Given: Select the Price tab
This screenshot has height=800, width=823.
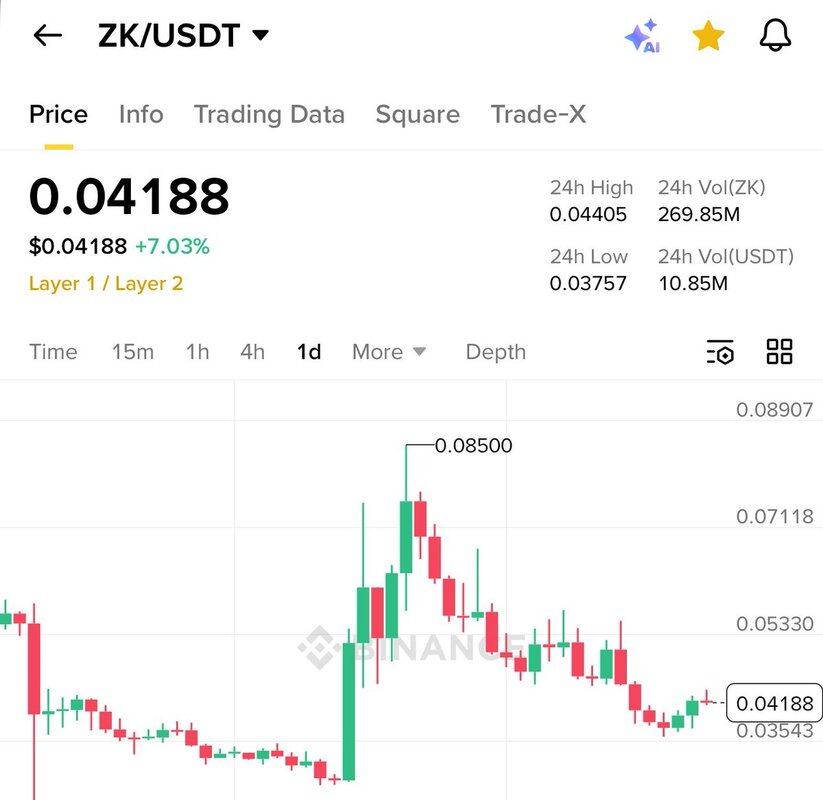Looking at the screenshot, I should click(x=58, y=114).
